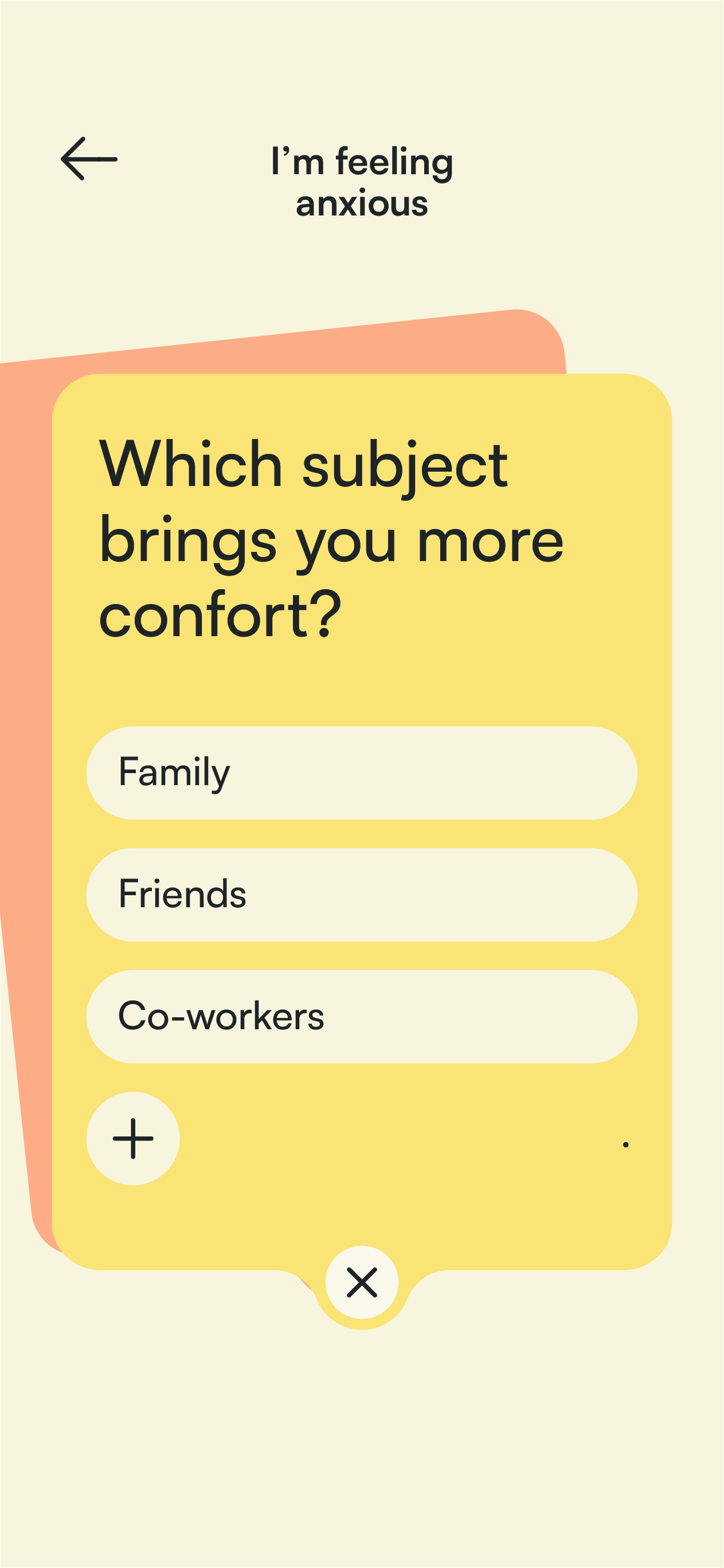Choose the Friends option
The width and height of the screenshot is (724, 1568).
(362, 894)
